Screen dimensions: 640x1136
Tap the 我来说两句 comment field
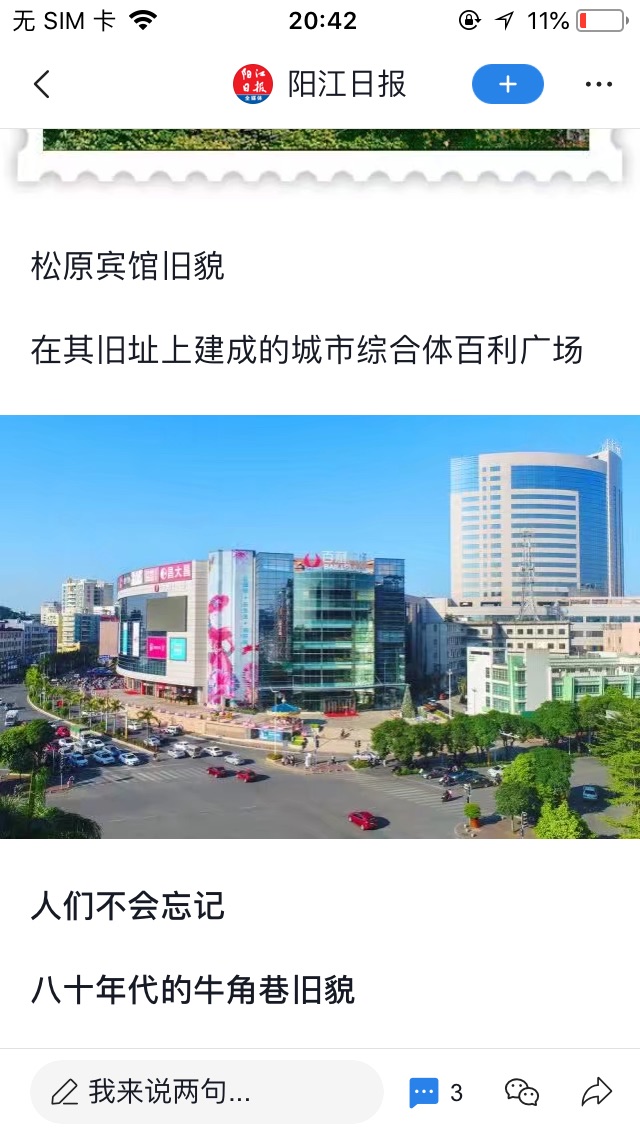click(206, 1092)
